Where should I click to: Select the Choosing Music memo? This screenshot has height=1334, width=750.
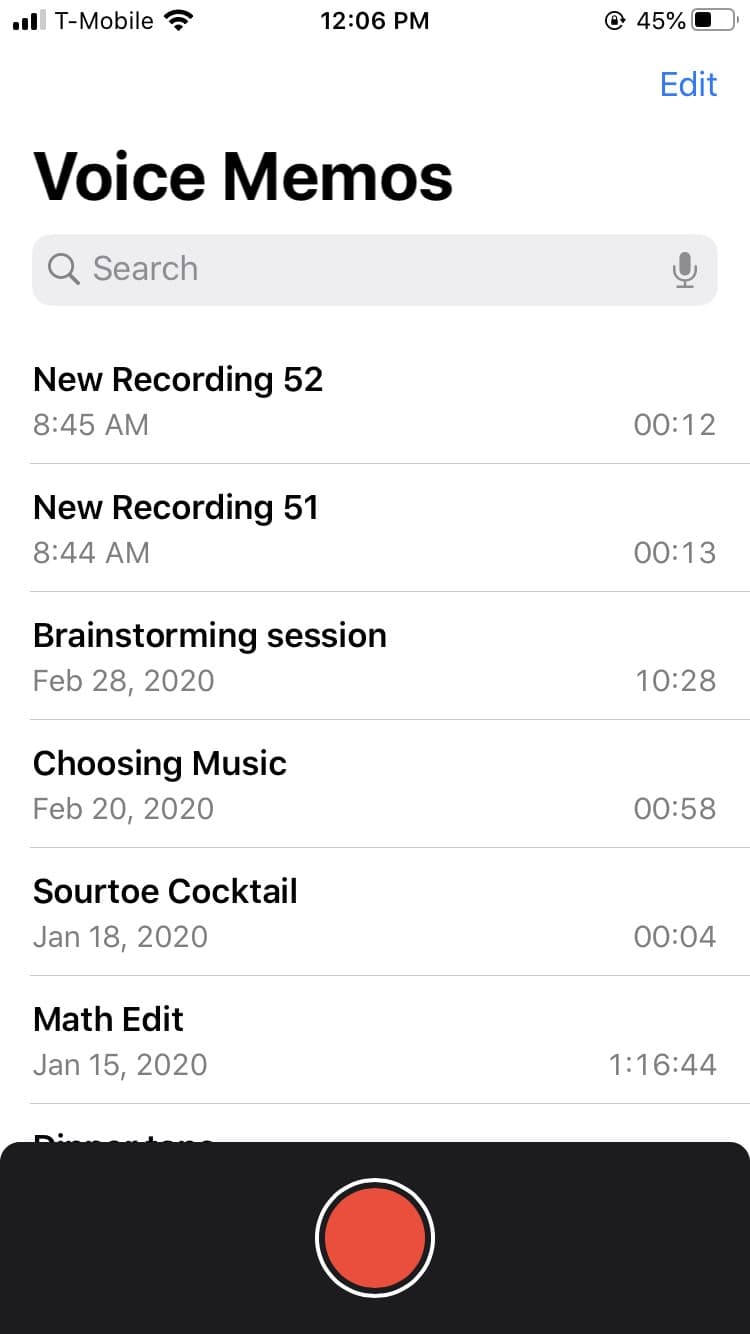[x=375, y=784]
